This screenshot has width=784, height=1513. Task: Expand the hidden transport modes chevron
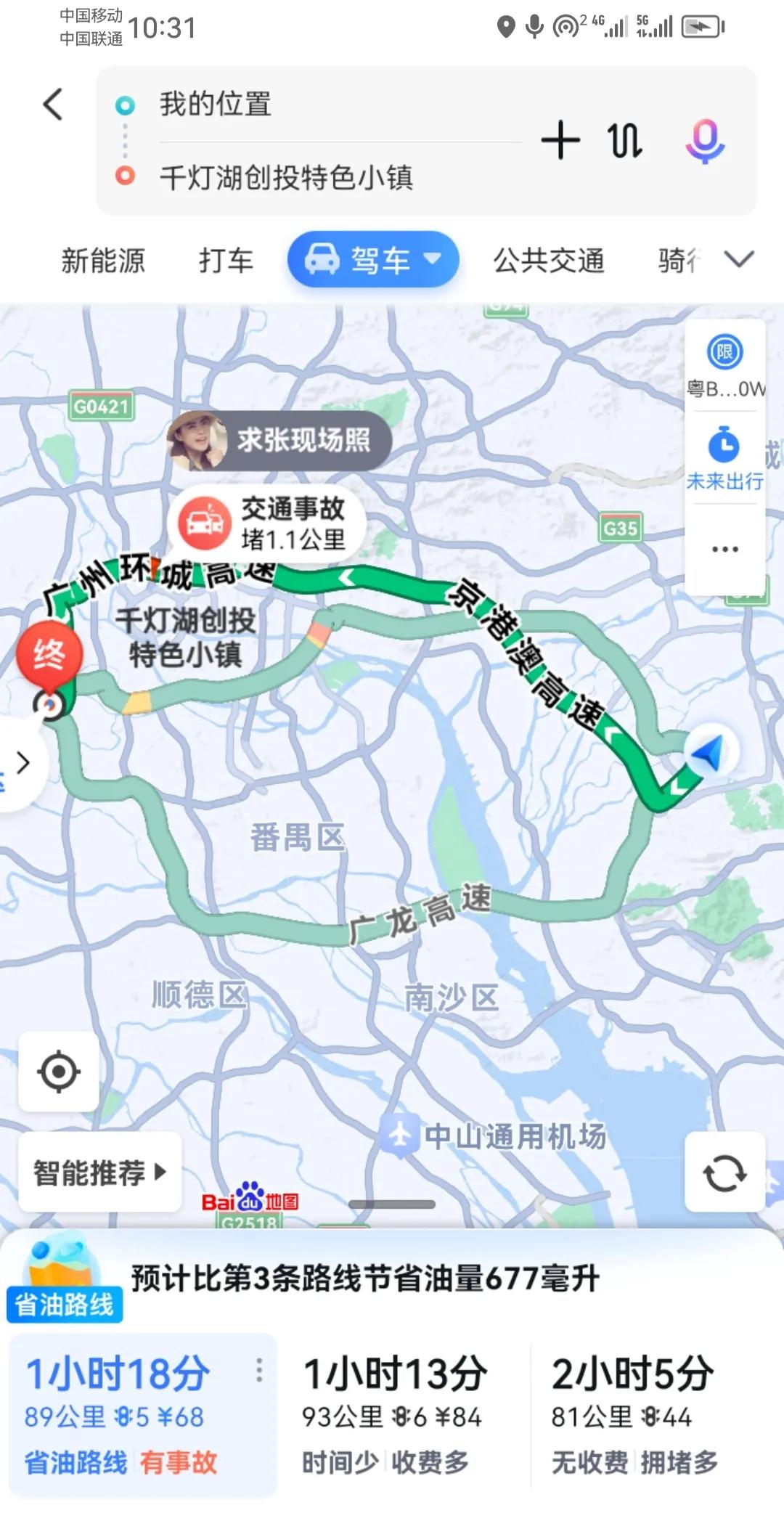(739, 260)
